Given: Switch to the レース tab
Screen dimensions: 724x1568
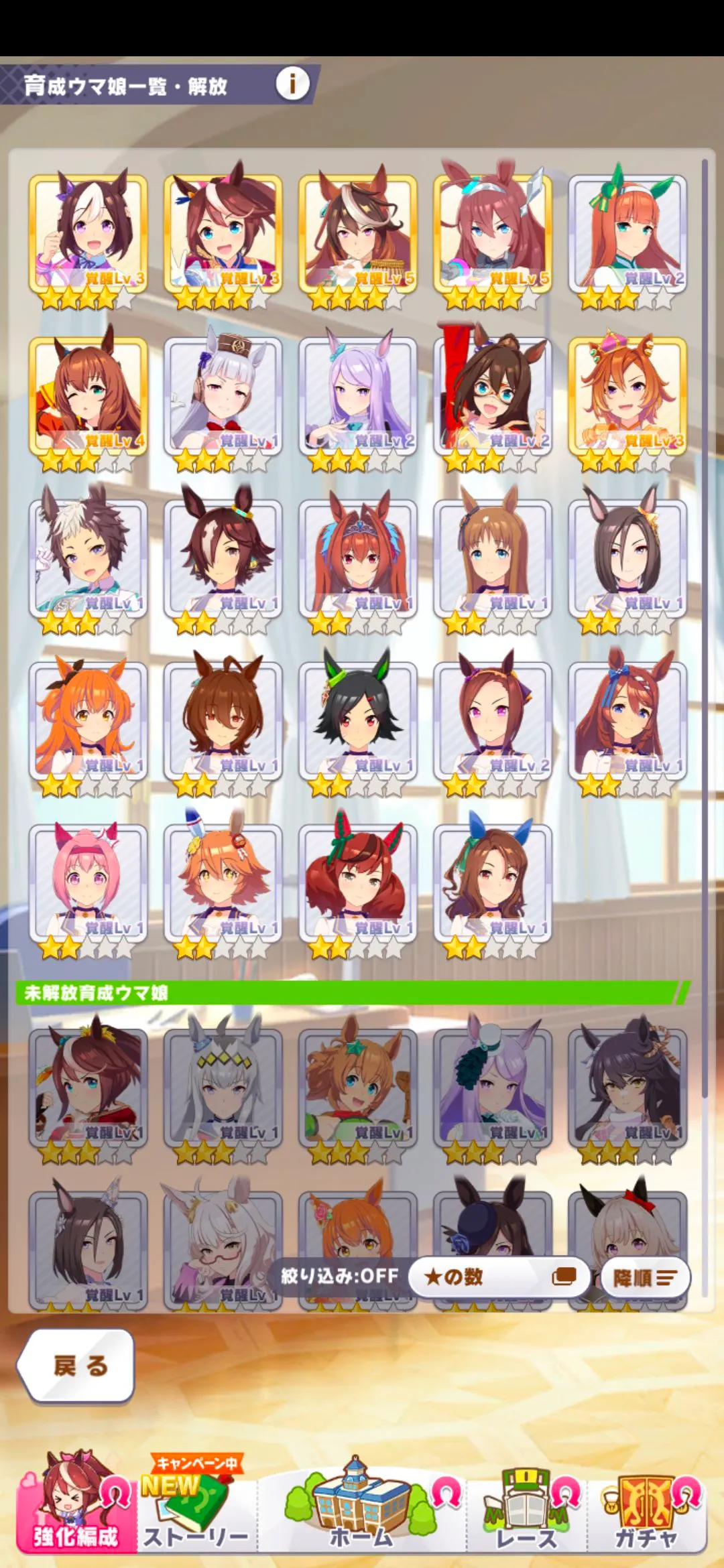Looking at the screenshot, I should point(526,1508).
